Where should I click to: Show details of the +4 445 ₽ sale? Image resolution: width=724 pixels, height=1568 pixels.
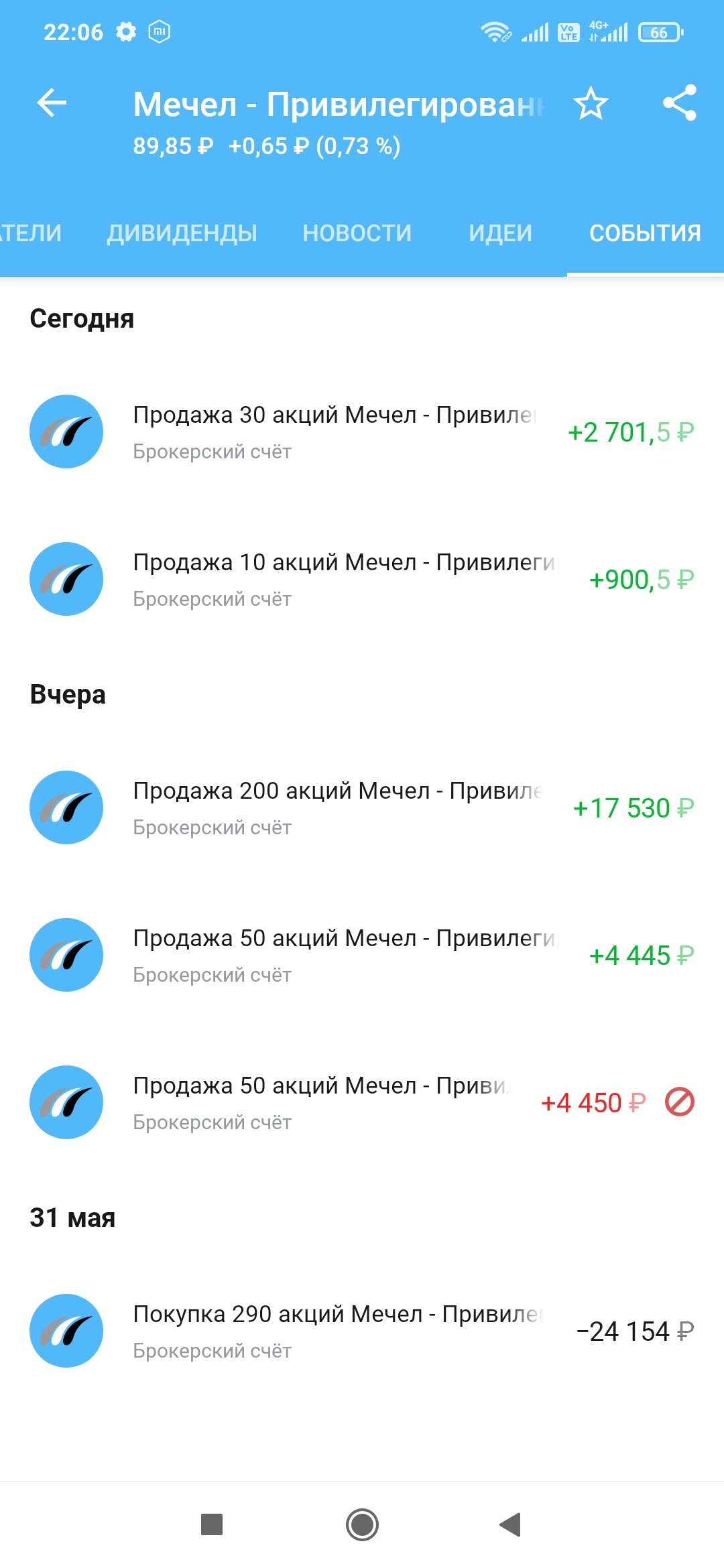[362, 955]
